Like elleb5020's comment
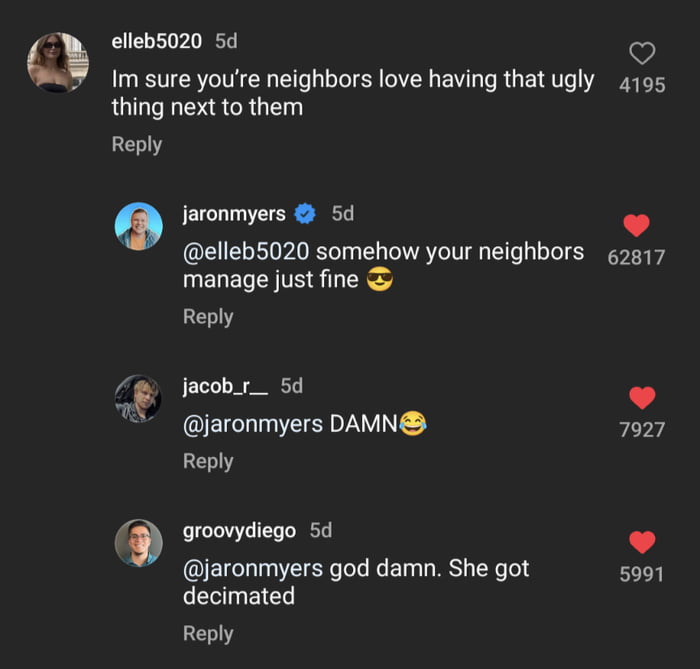Viewport: 700px width, 669px height. (642, 52)
